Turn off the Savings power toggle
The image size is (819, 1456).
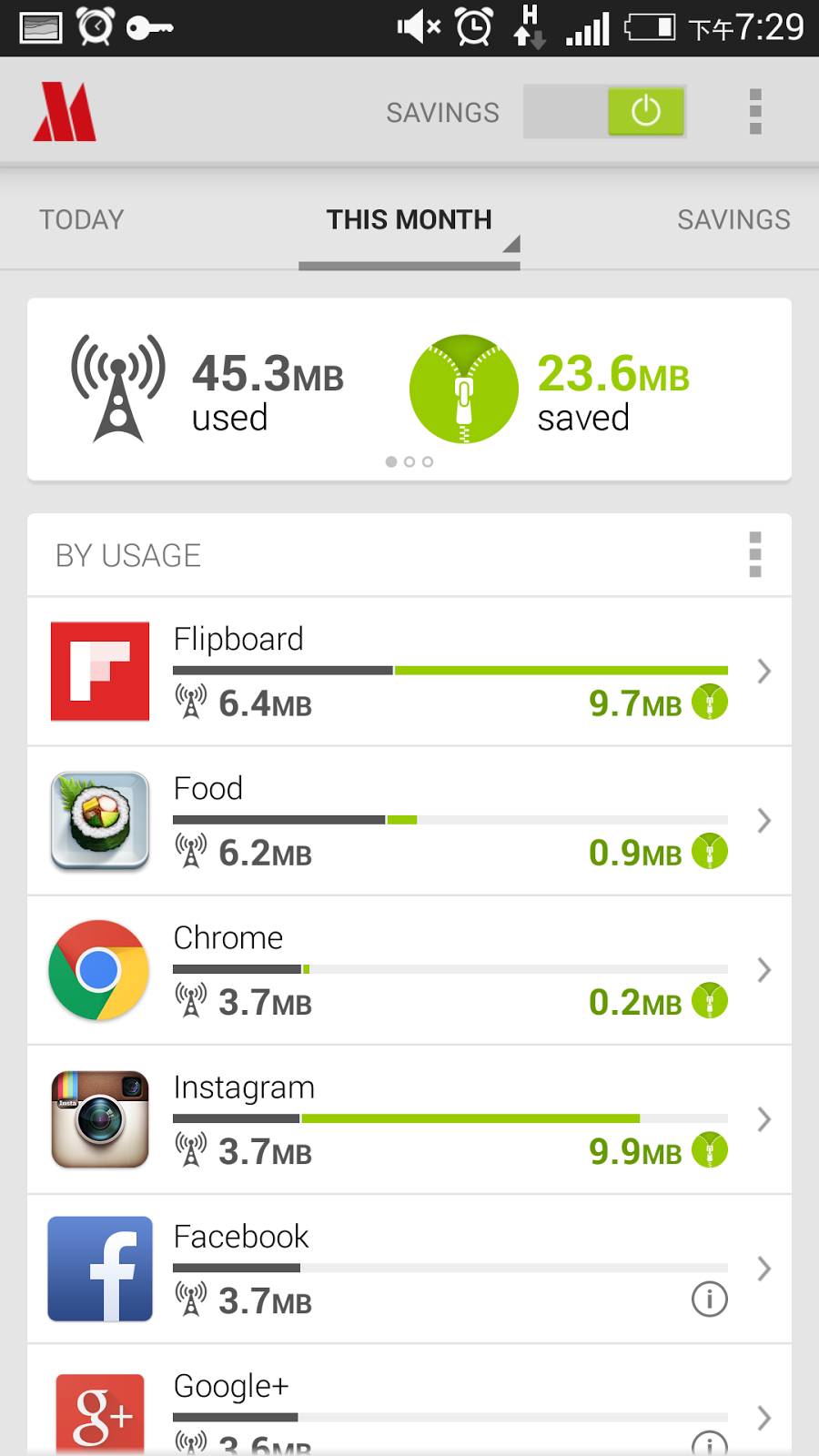click(645, 112)
